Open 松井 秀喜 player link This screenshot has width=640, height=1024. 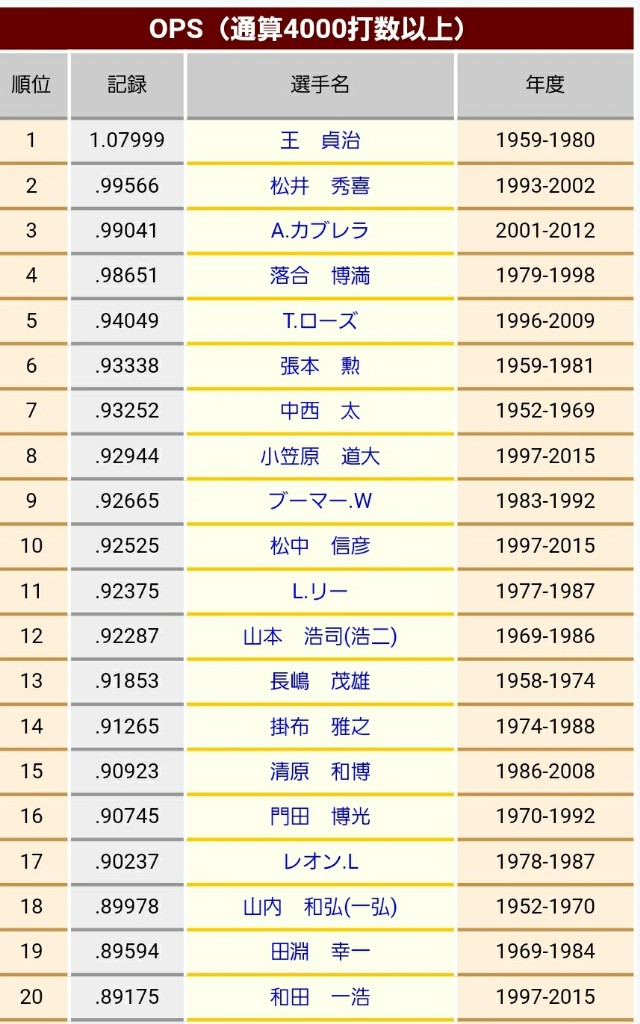[x=320, y=186]
